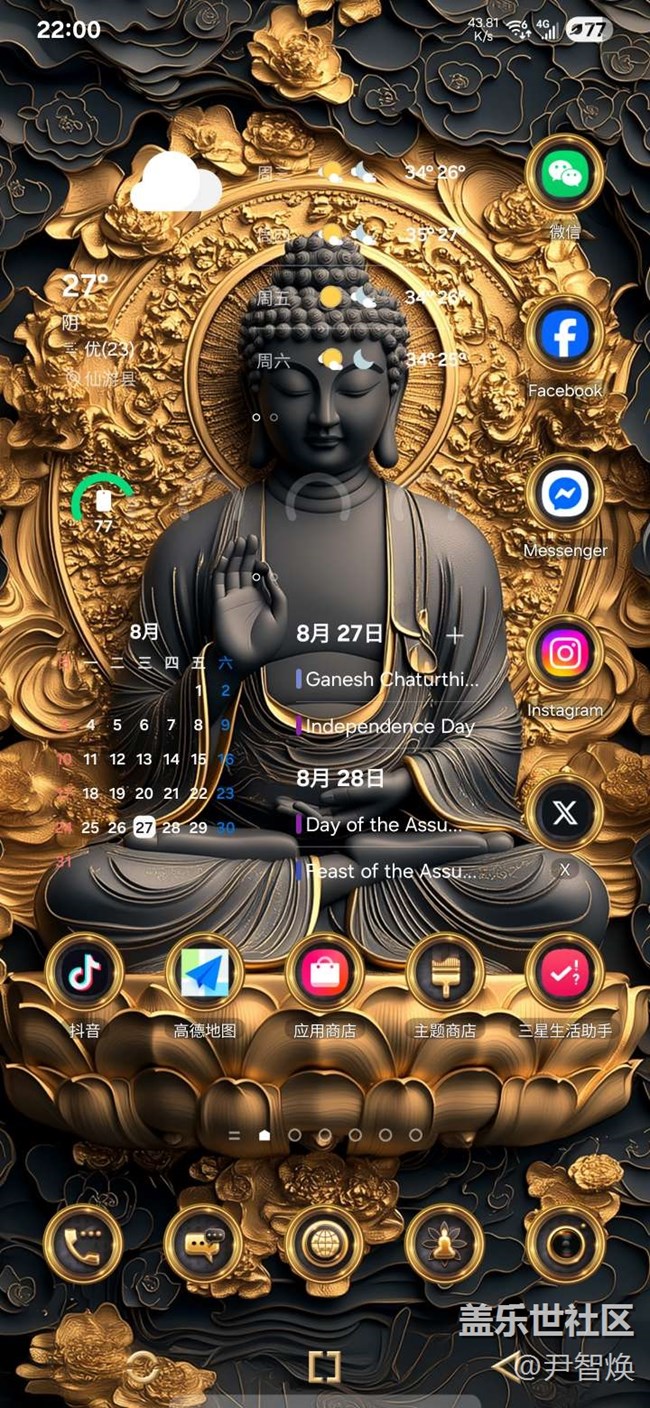
Task: Open the WeChat (微信) app
Action: tap(565, 176)
